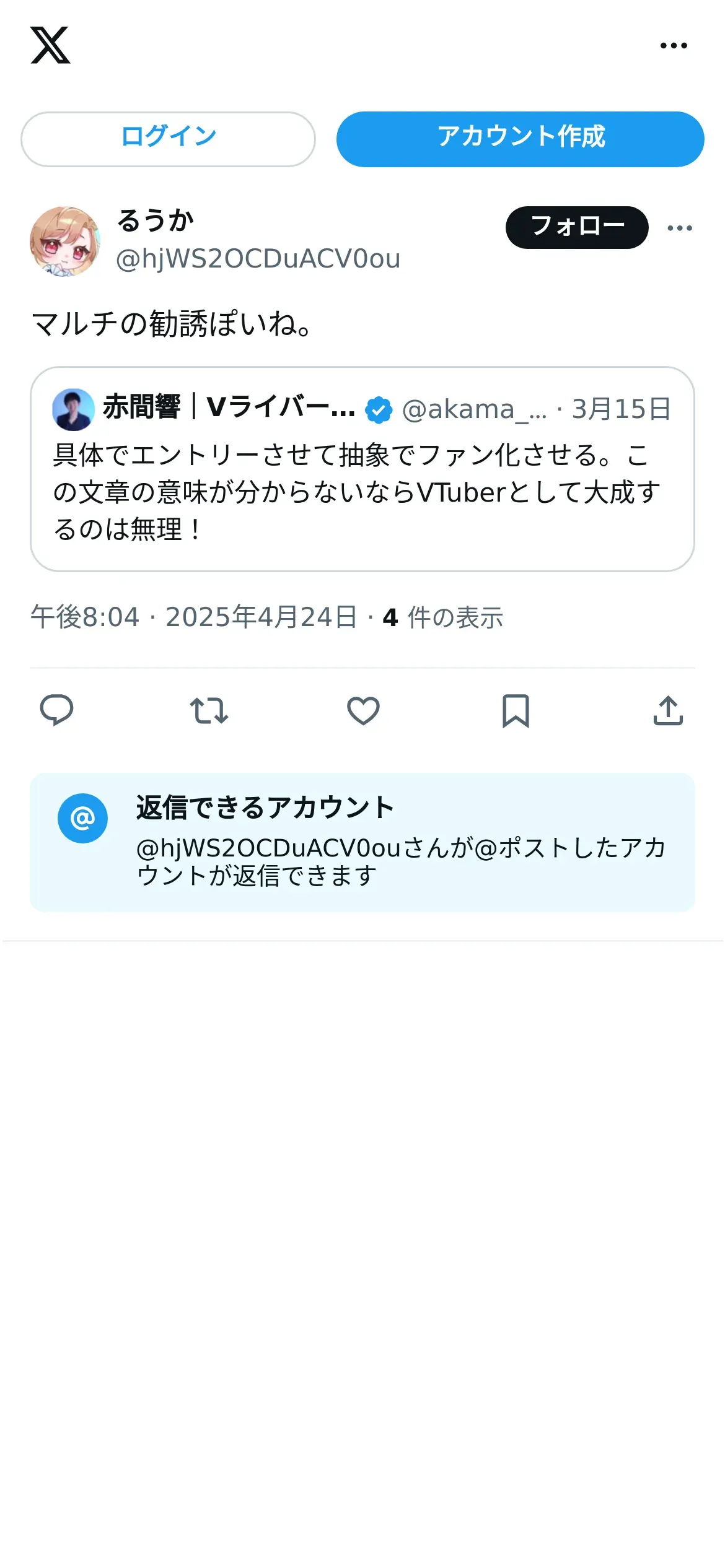Tap the ログイン button
725x1568 pixels.
168,139
